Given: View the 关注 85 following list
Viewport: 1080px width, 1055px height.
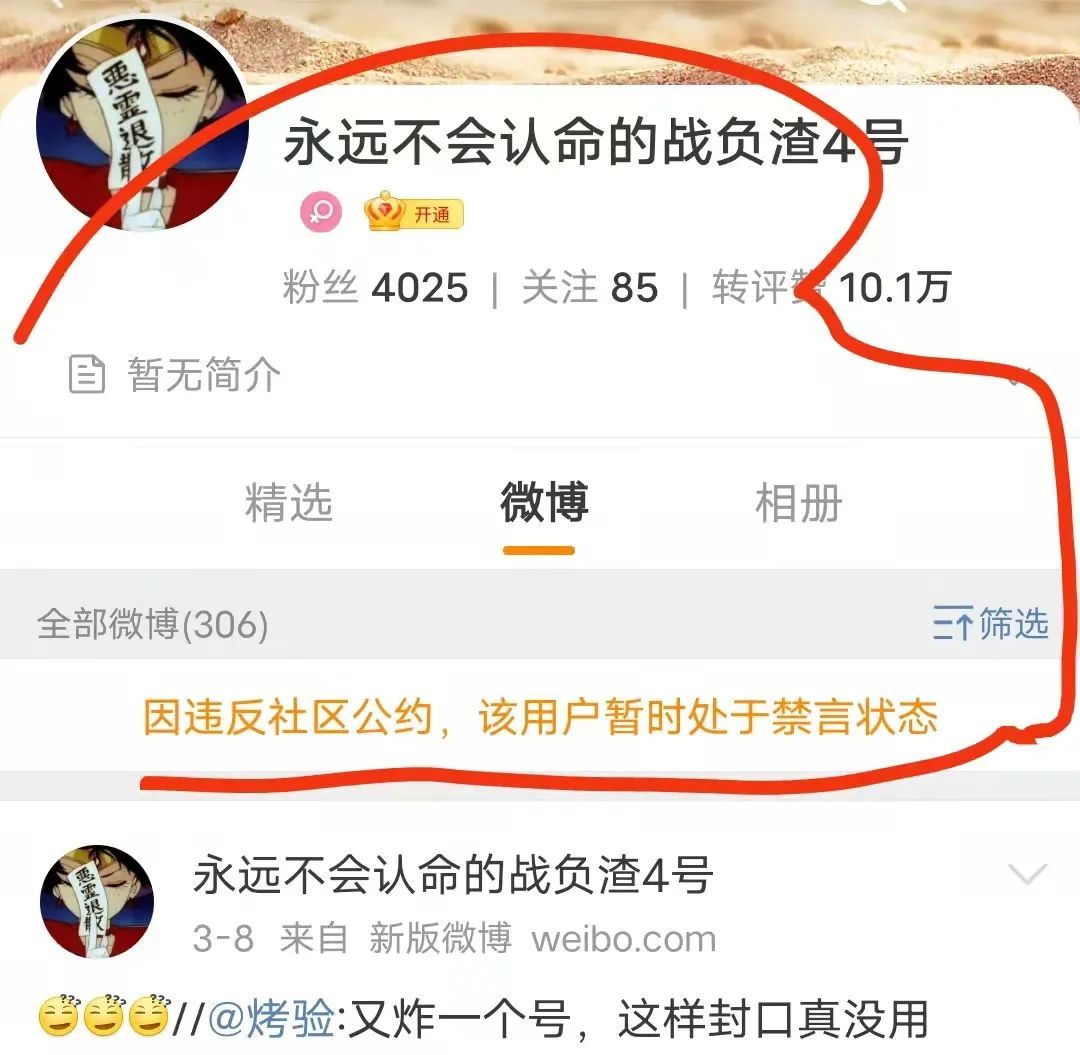Looking at the screenshot, I should pyautogui.click(x=590, y=289).
